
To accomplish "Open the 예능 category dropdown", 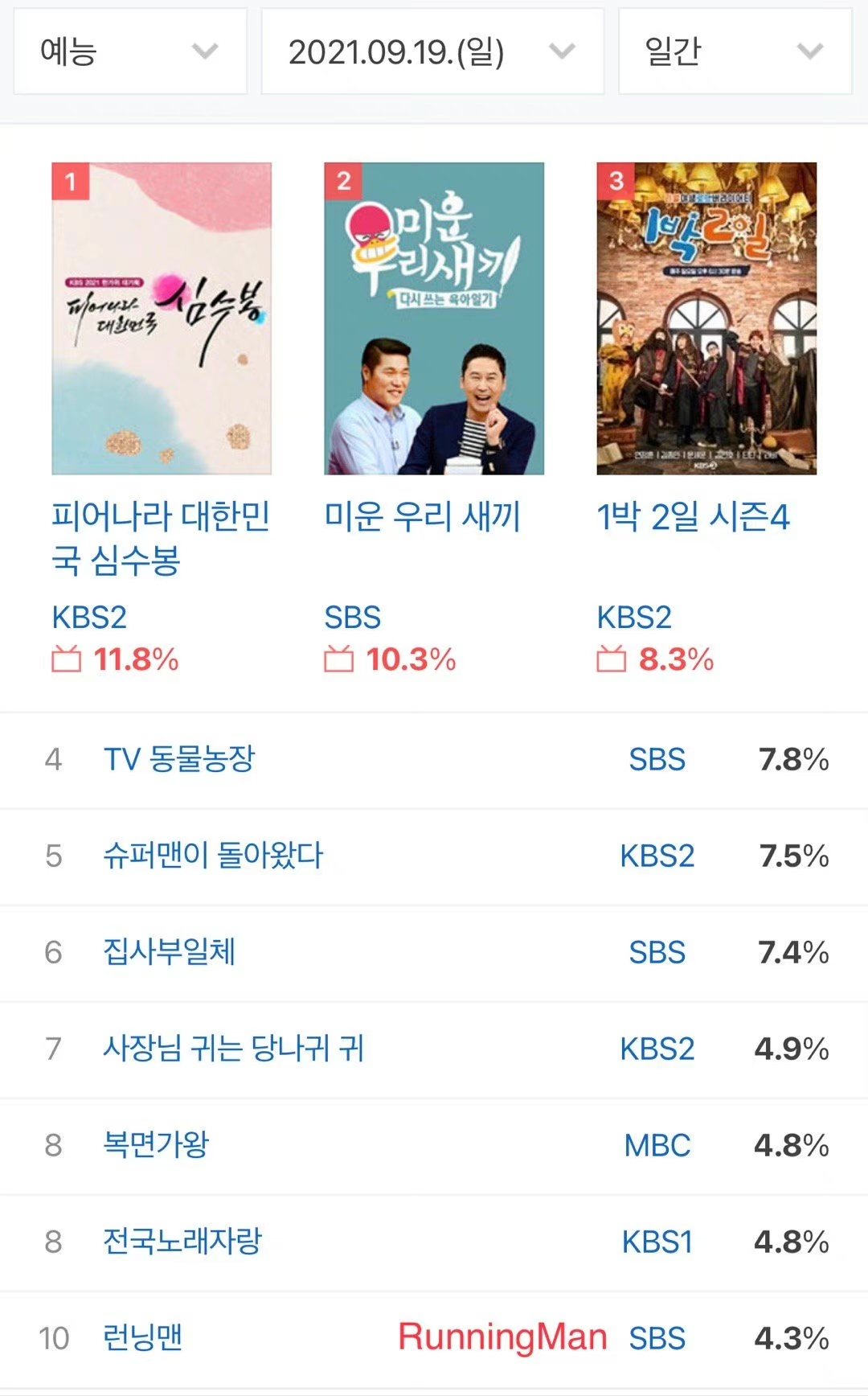I will pos(130,51).
